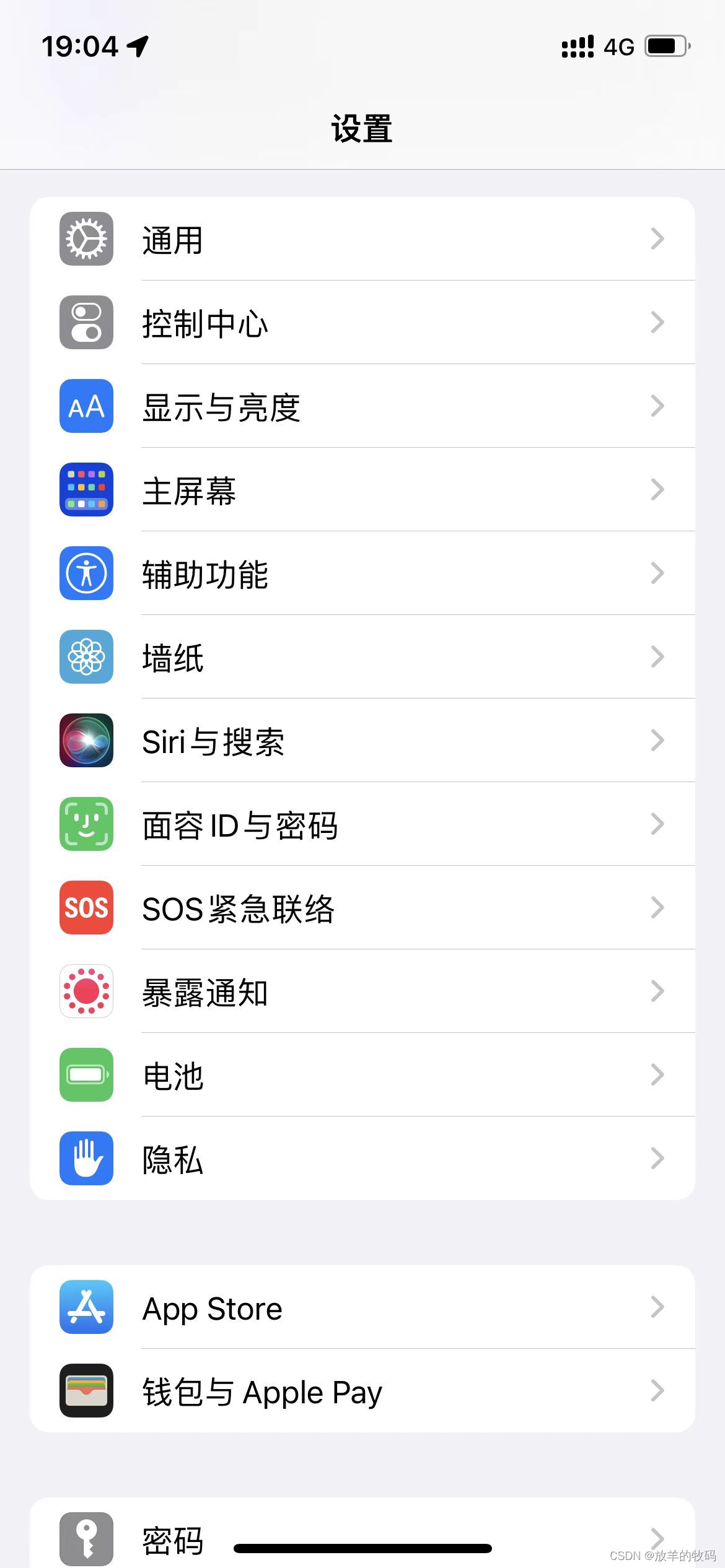725x1568 pixels.
Task: Go to 隐私 settings
Action: point(362,1159)
